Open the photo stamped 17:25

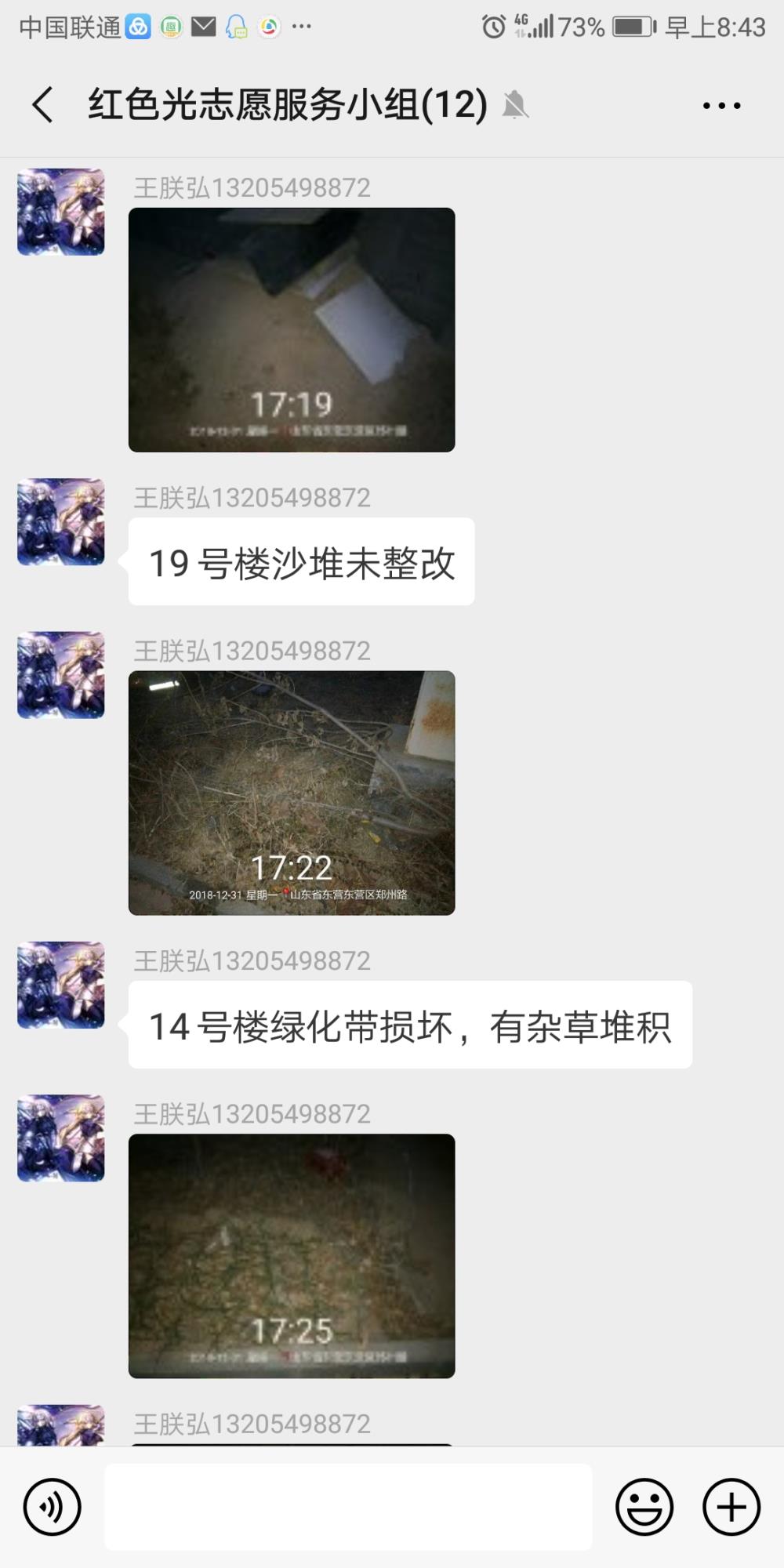[292, 1256]
